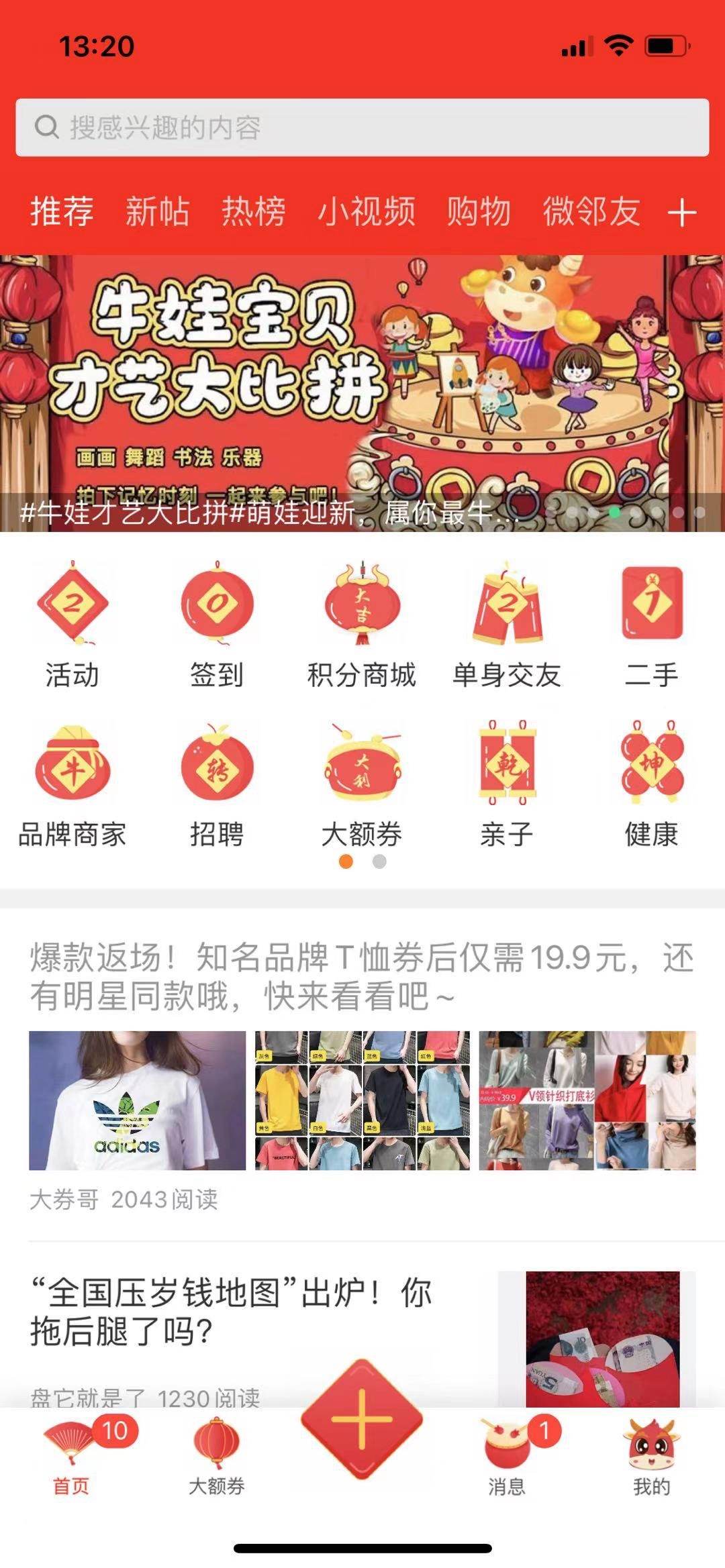The image size is (725, 1568).
Task: Read the 全国压岁钱地图 article
Action: click(232, 1311)
